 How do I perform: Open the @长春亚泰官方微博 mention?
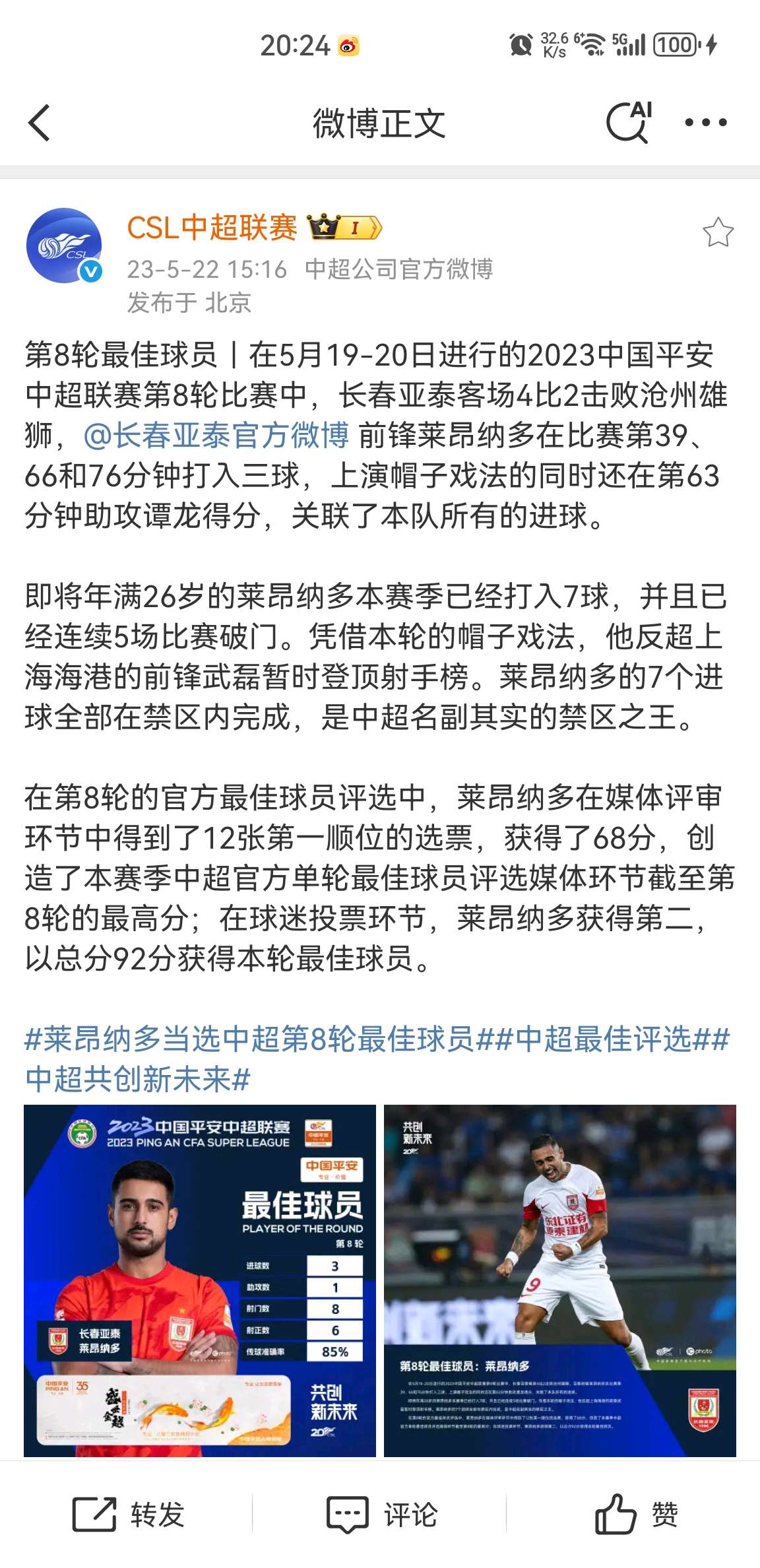(216, 436)
